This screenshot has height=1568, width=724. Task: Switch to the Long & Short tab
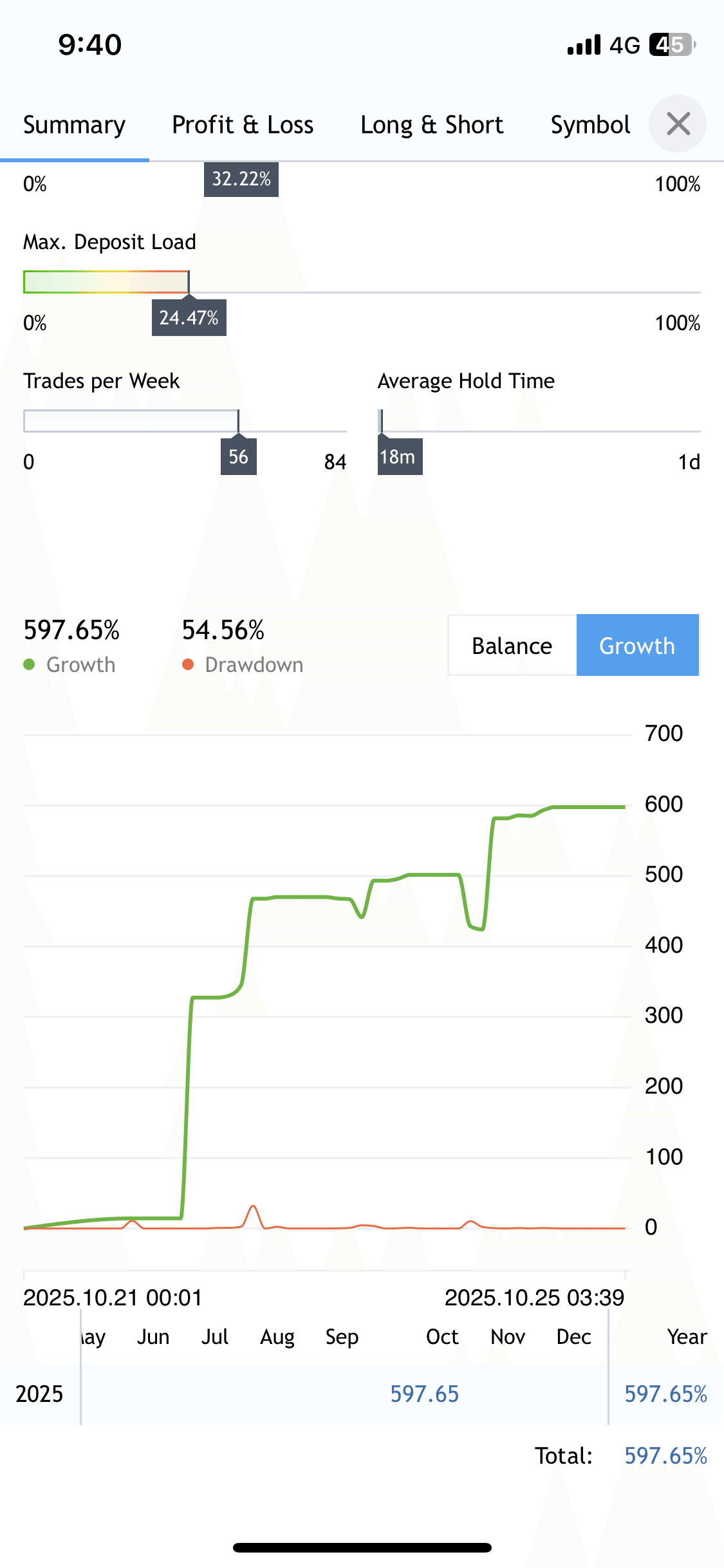pos(432,125)
